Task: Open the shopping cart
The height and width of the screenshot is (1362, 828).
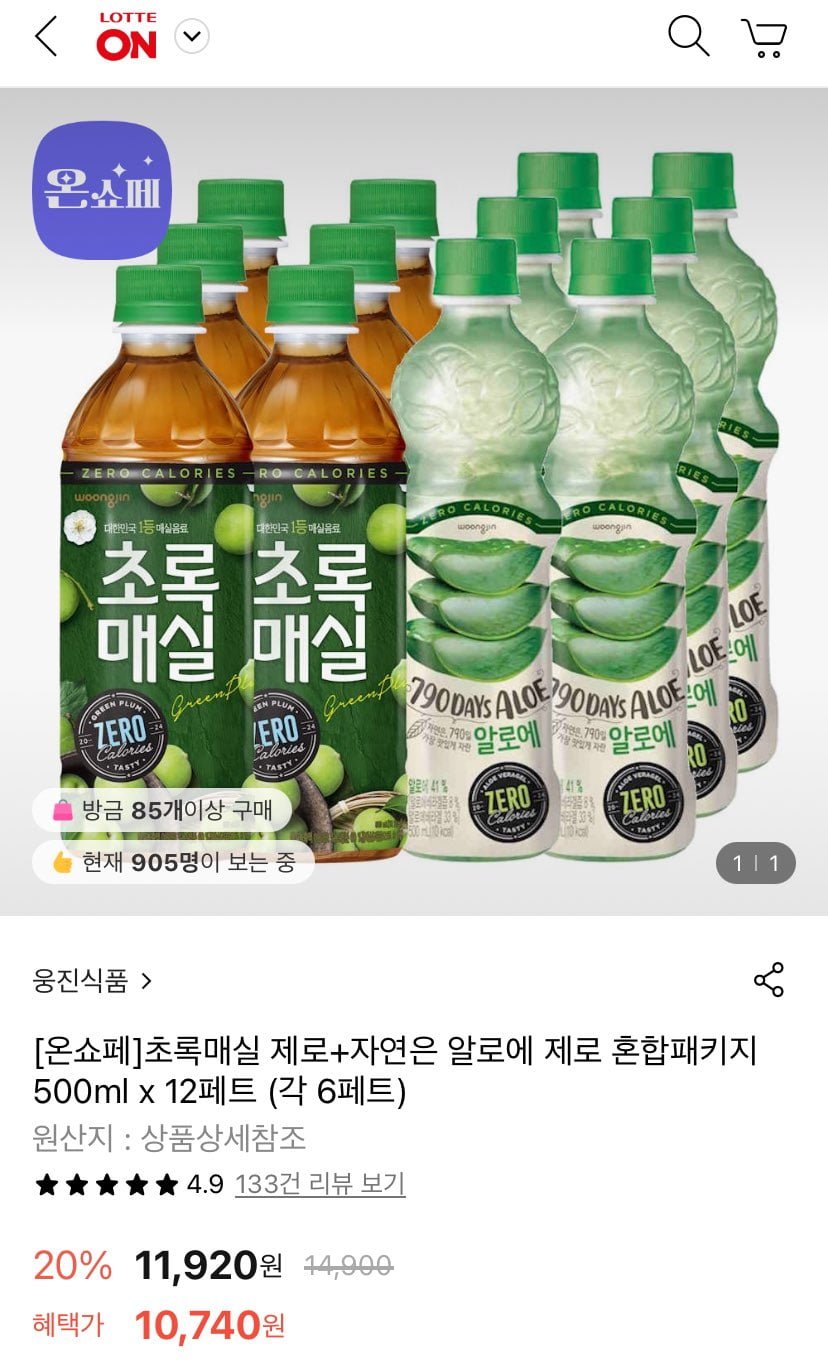Action: [765, 38]
